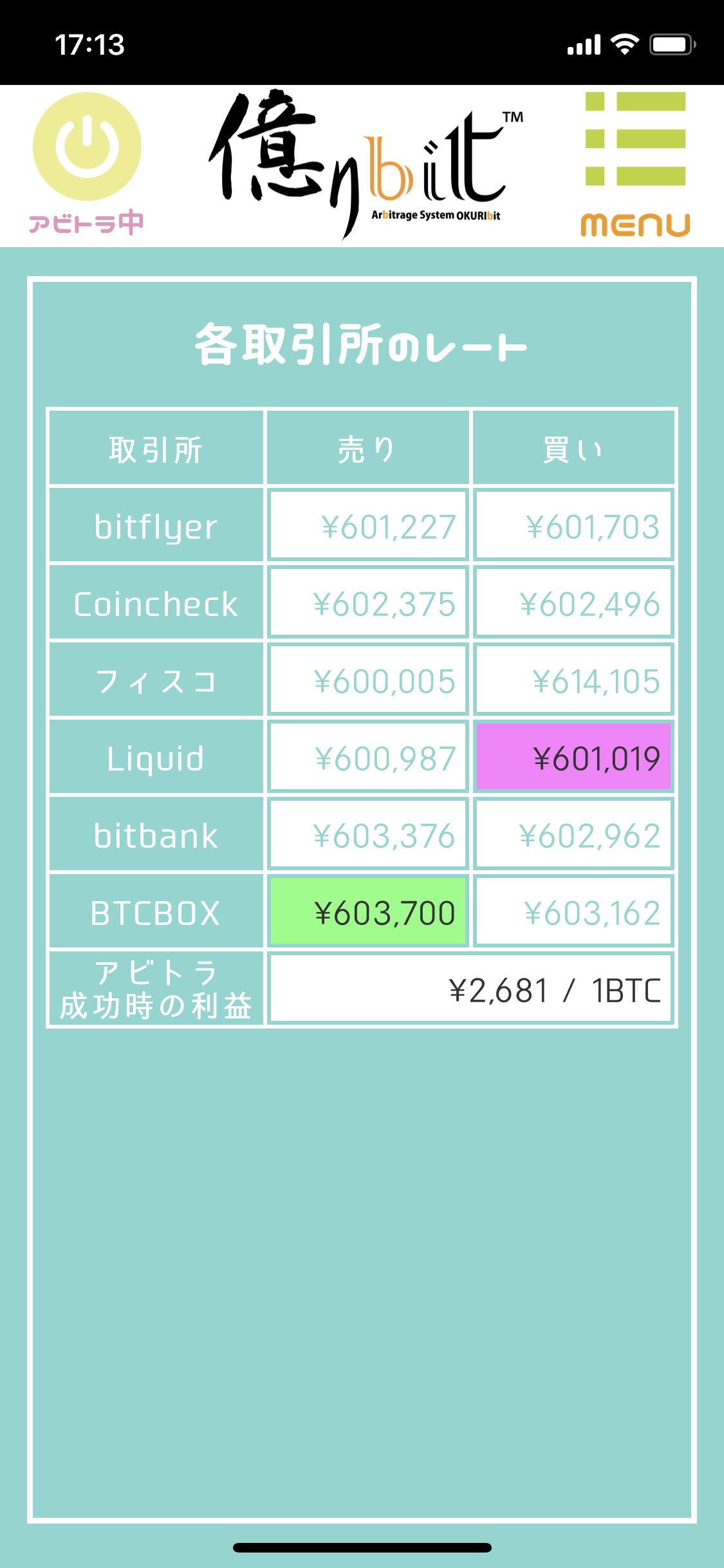The width and height of the screenshot is (724, 1568).
Task: Toggle the arbitrage power button
Action: 87,148
